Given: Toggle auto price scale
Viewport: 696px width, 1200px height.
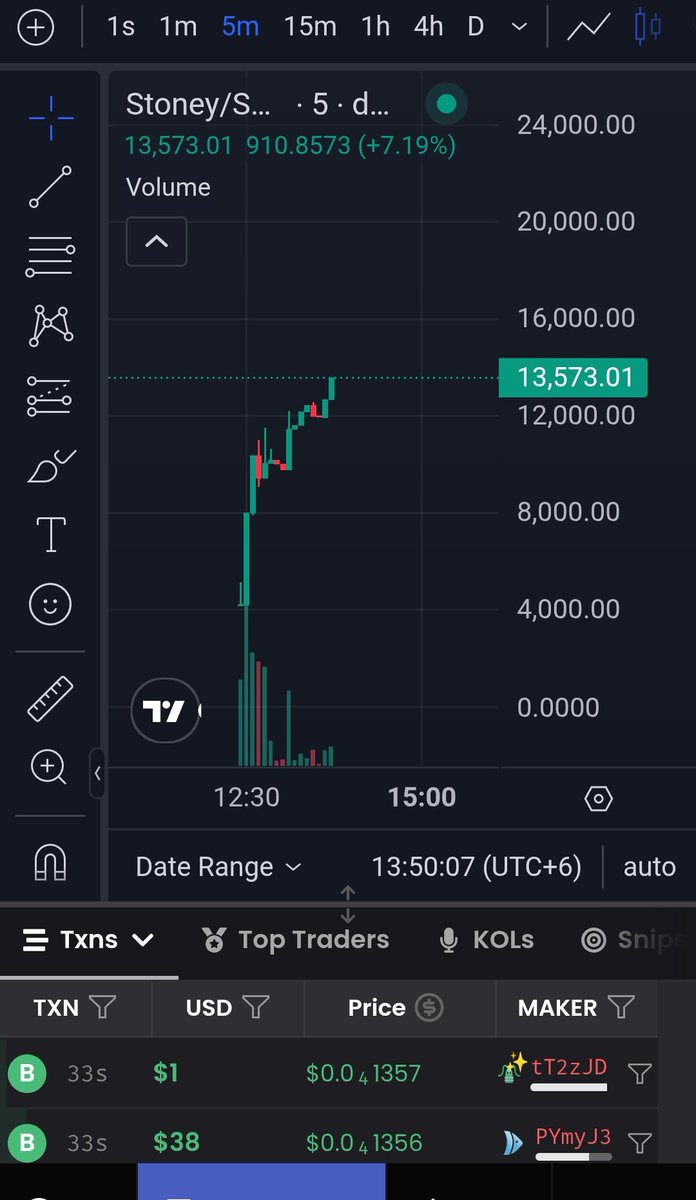Looking at the screenshot, I should [649, 867].
